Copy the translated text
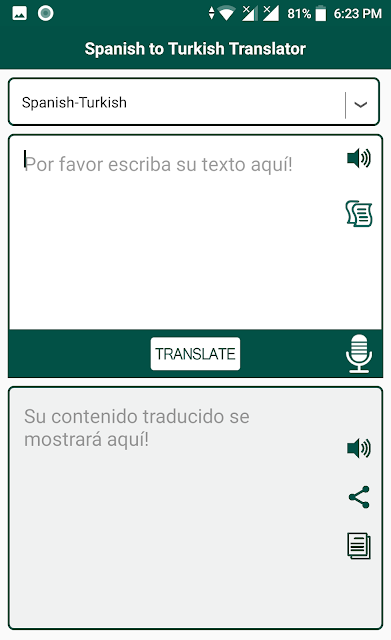 [x=359, y=546]
